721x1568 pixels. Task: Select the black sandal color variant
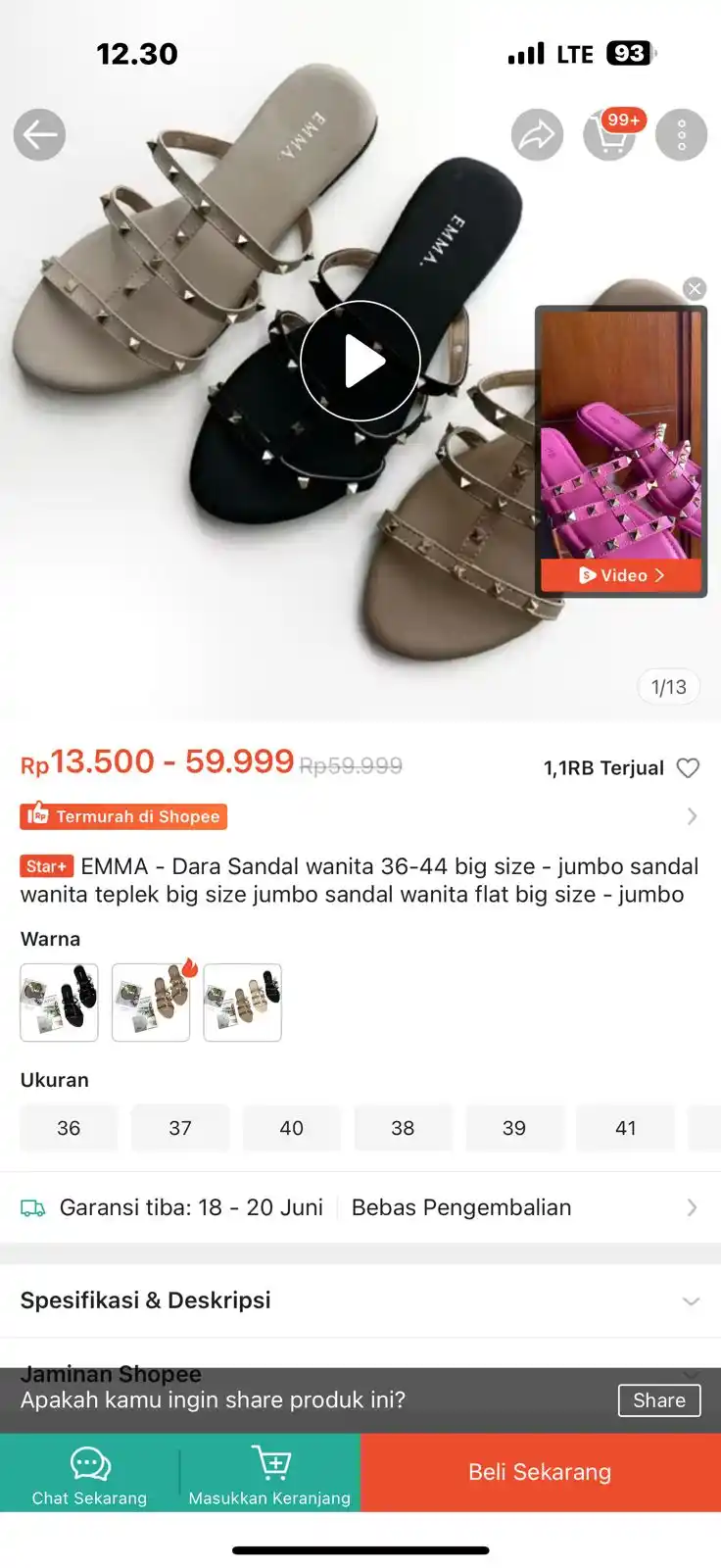(x=59, y=1002)
